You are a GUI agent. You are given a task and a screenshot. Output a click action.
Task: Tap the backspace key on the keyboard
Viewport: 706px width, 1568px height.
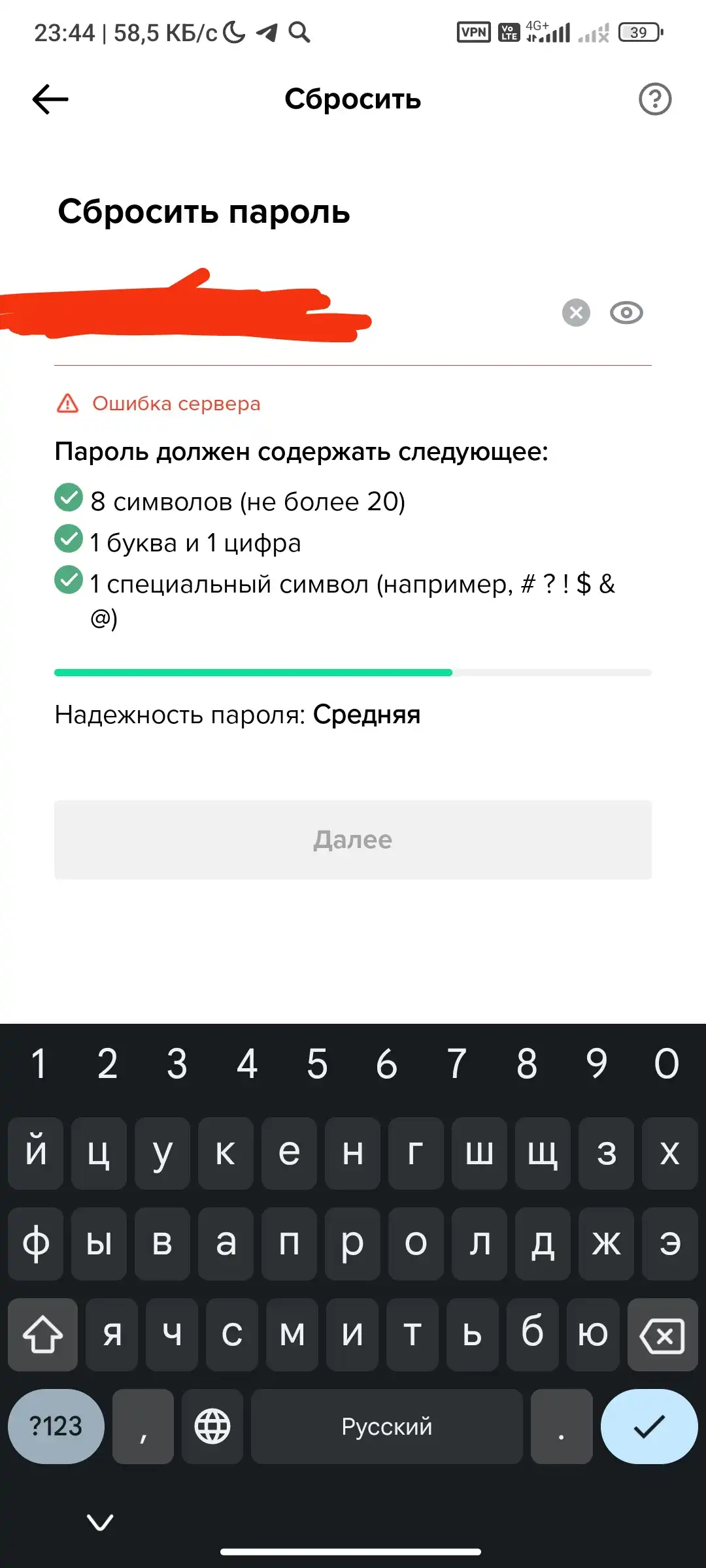coord(662,1334)
